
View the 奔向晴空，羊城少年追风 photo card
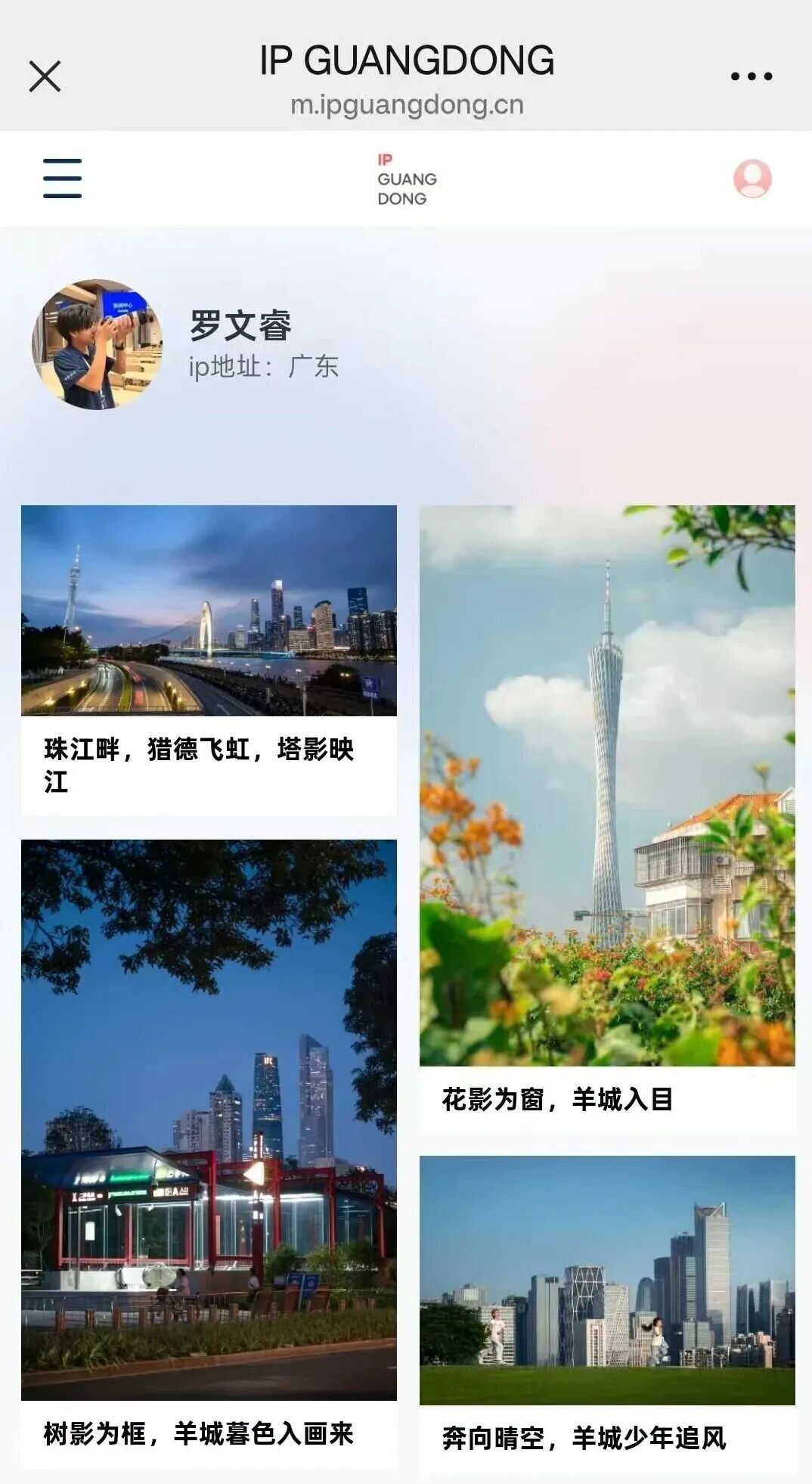coord(607,1280)
